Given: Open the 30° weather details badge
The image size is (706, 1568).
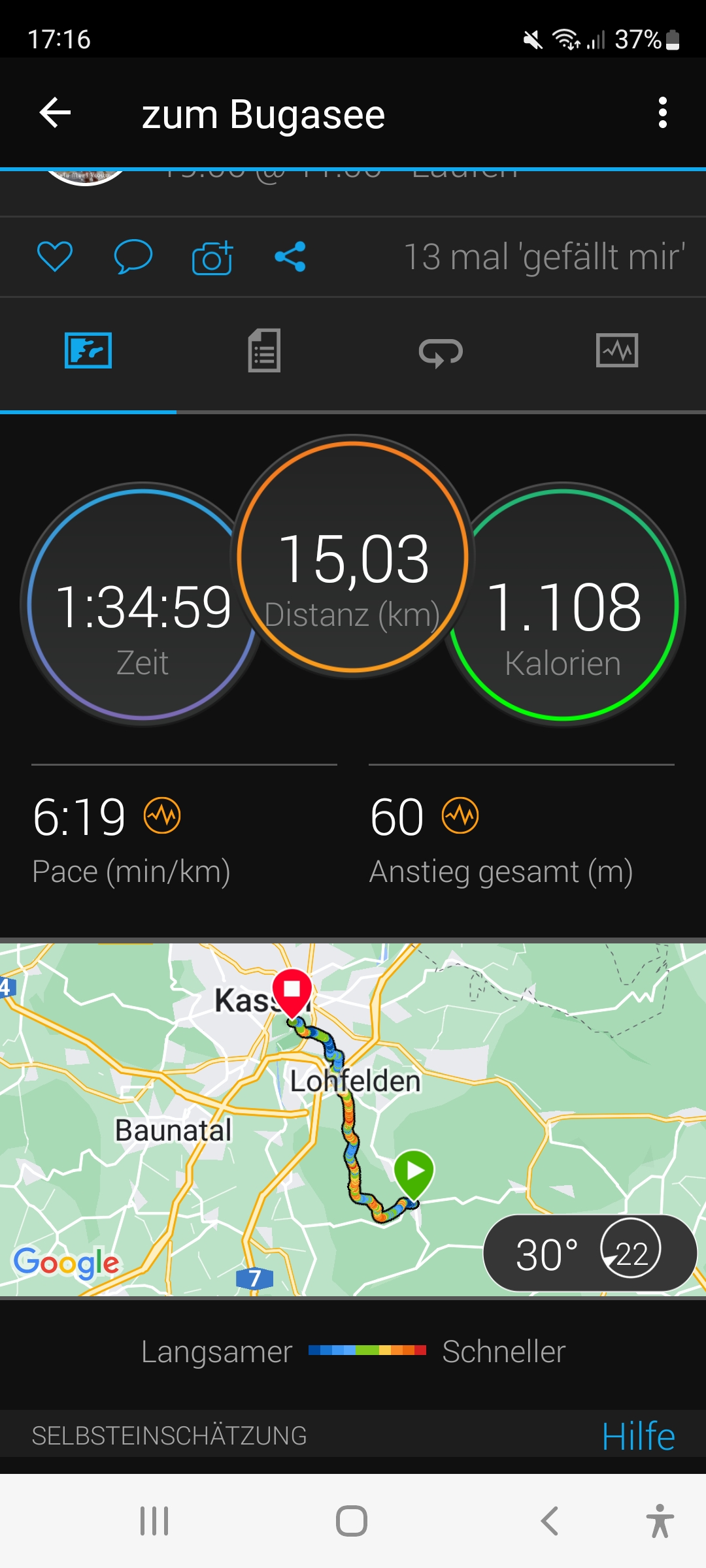Looking at the screenshot, I should pos(590,1253).
